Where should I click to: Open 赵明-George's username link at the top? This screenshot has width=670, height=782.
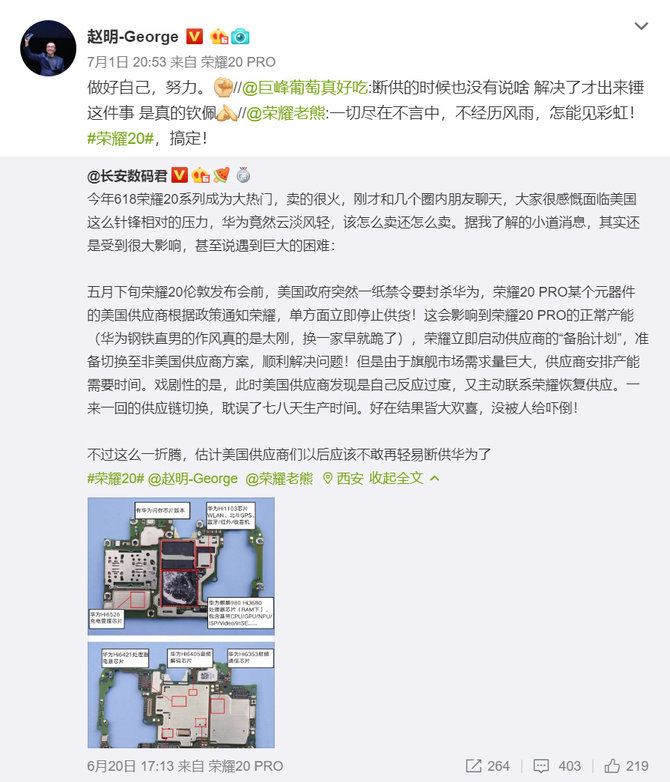point(134,37)
